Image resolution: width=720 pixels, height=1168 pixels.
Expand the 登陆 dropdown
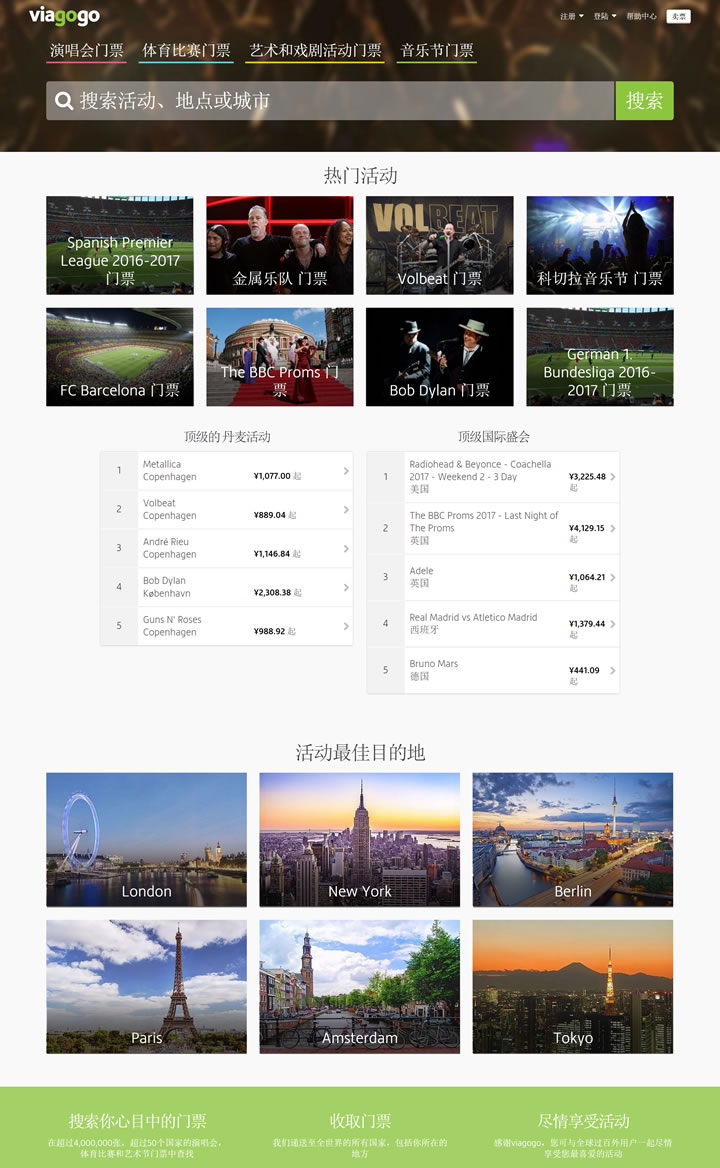click(x=604, y=16)
